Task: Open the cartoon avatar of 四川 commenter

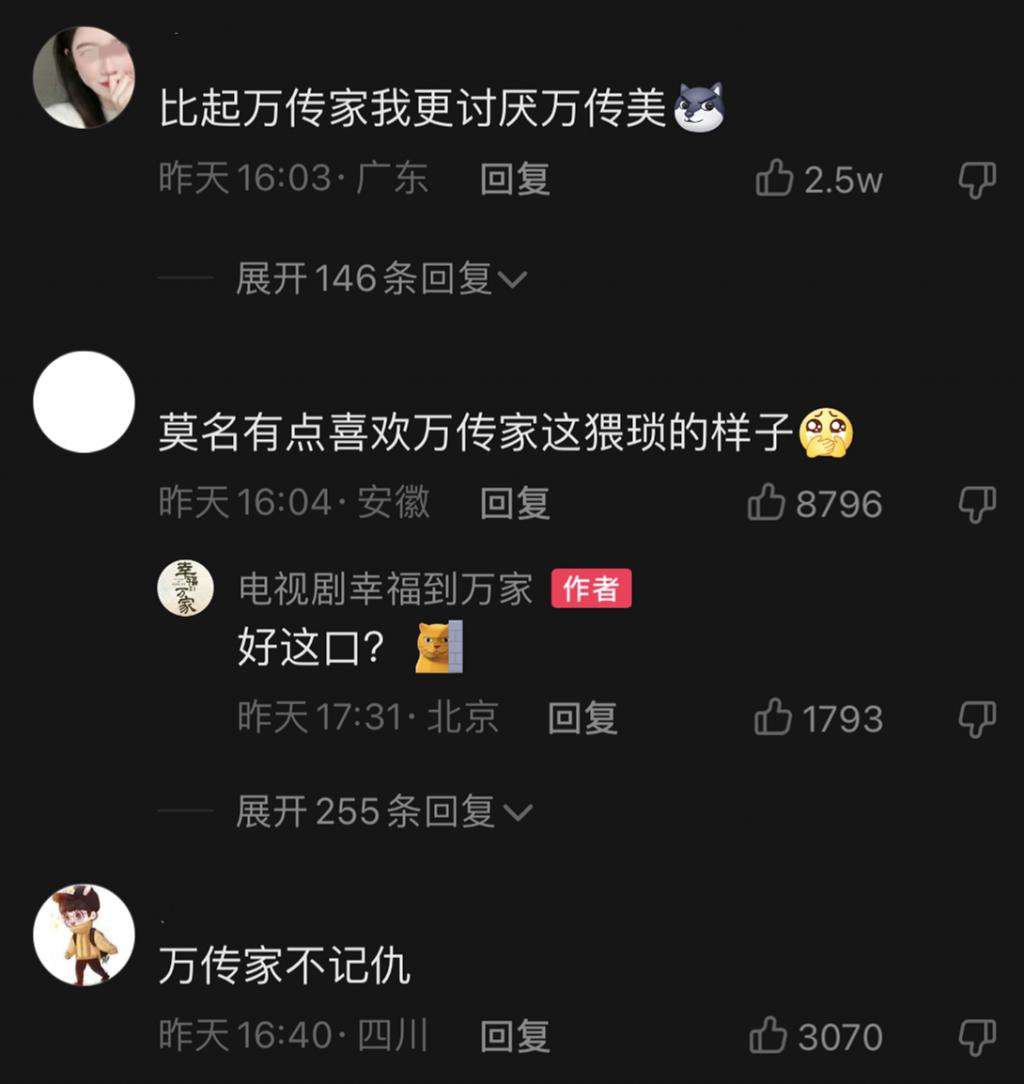Action: (84, 935)
